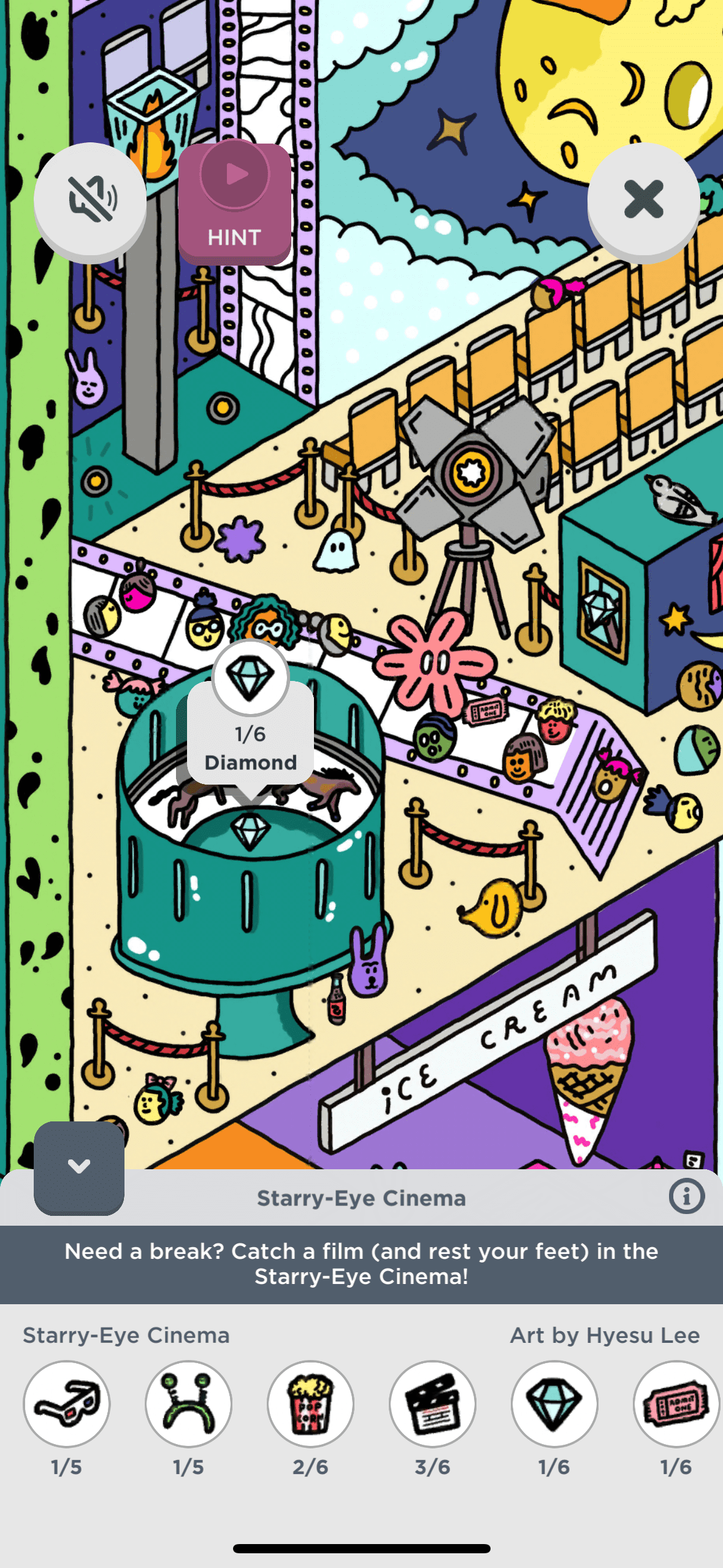Open the info icon next to Starry-Eye Cinema
The image size is (723, 1568).
point(686,1197)
